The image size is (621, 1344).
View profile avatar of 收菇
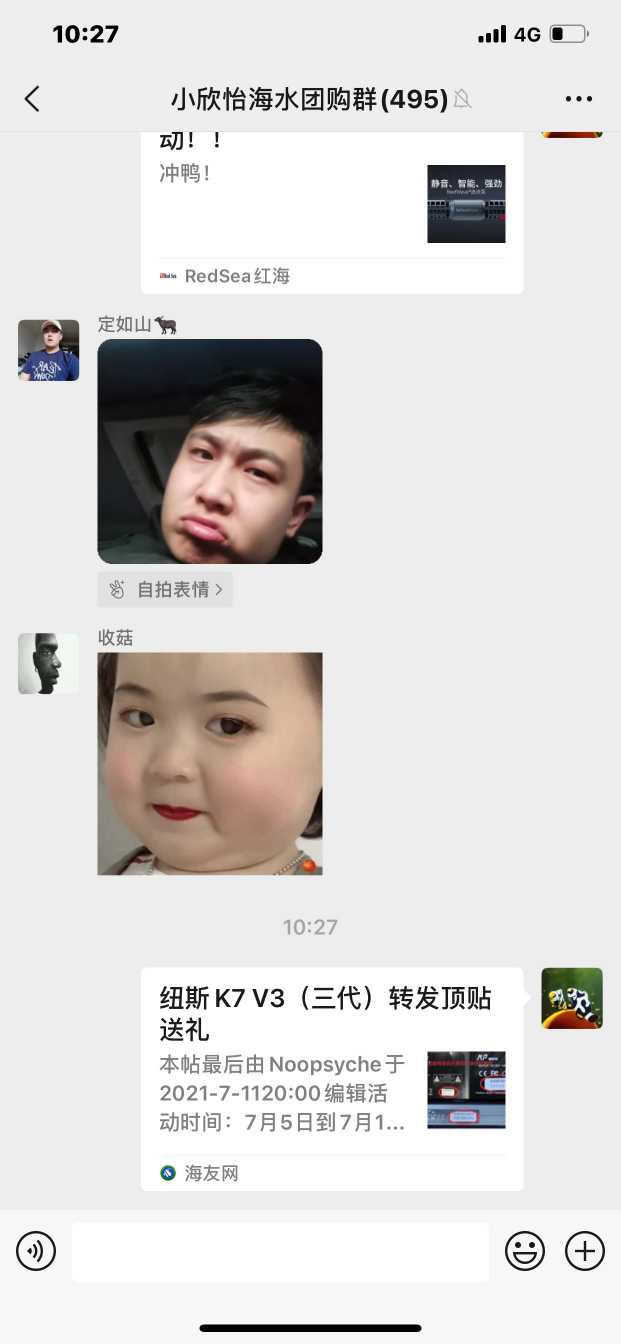(48, 663)
